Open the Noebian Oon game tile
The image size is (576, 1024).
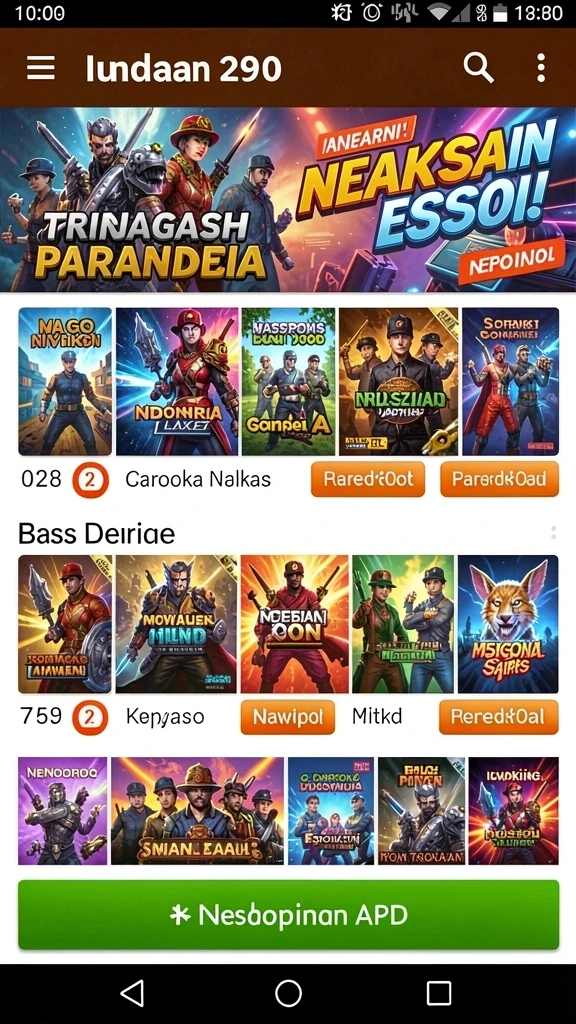pos(294,624)
